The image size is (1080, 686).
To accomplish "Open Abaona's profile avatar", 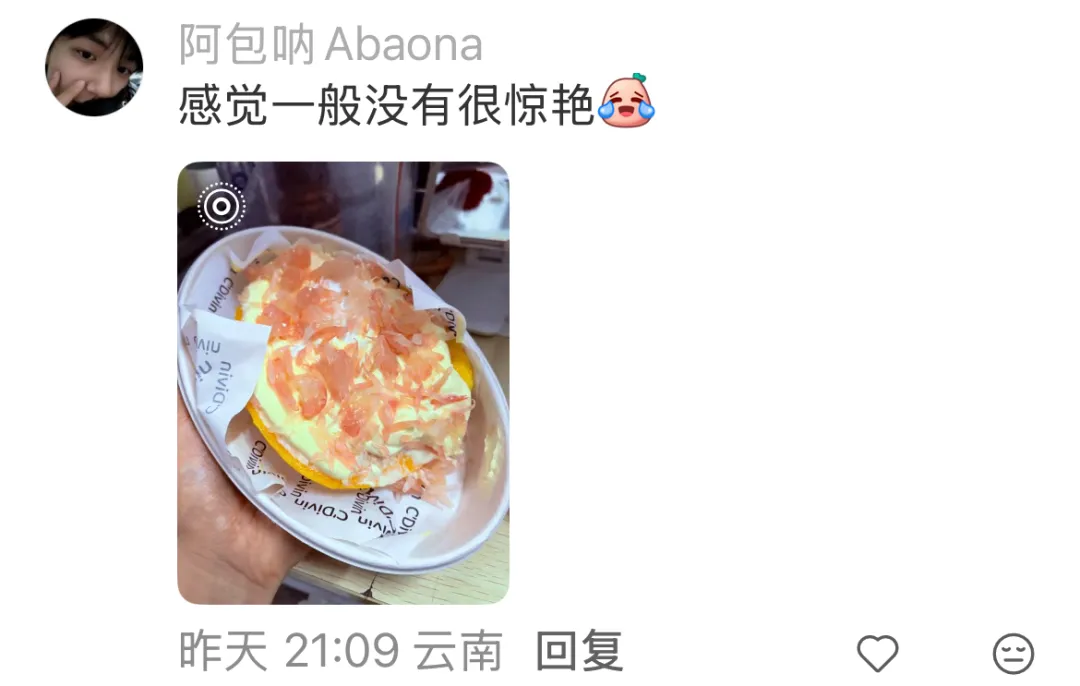I will pos(94,67).
